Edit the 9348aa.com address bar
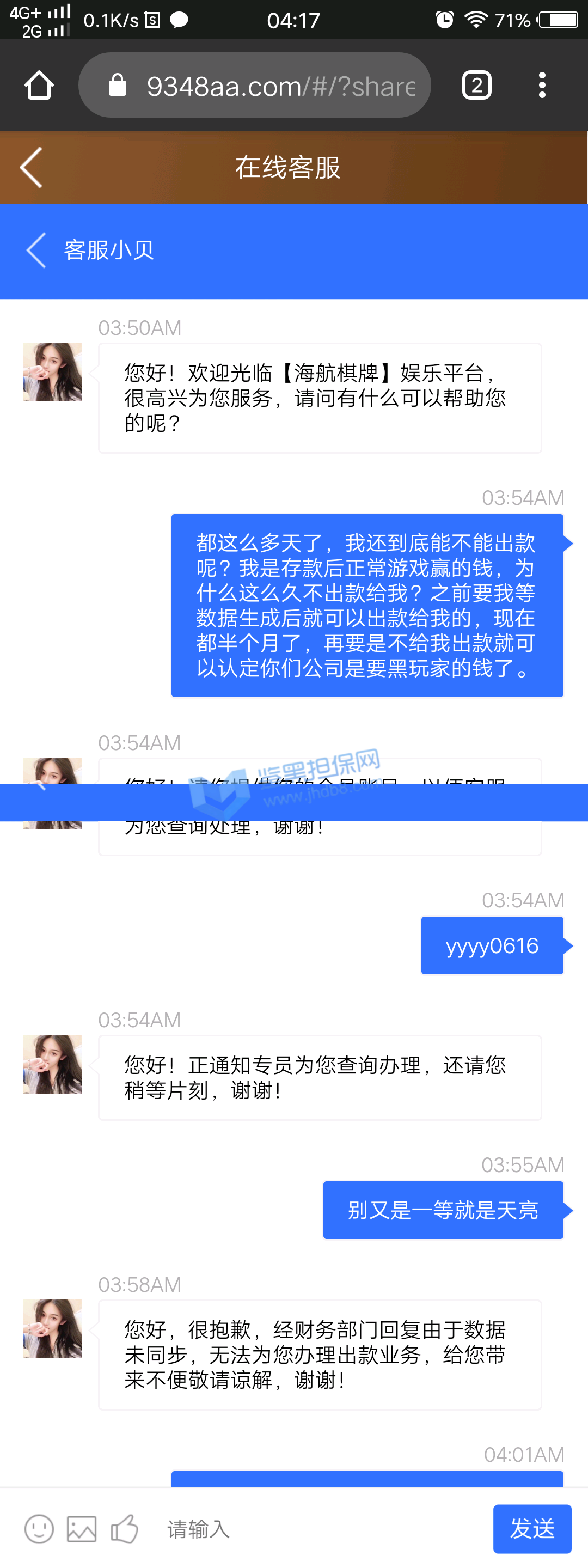 268,85
